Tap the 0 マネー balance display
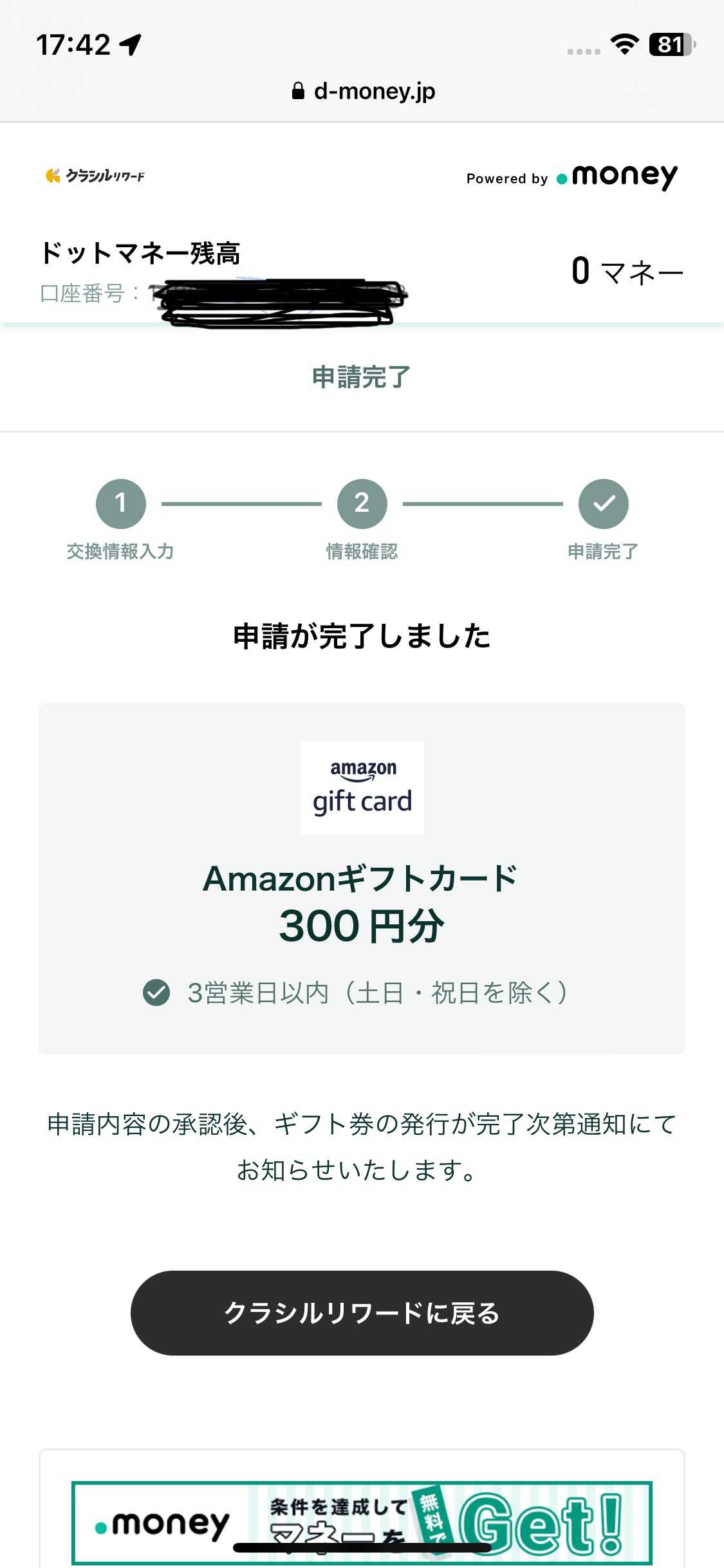The image size is (724, 1568). pos(627,271)
